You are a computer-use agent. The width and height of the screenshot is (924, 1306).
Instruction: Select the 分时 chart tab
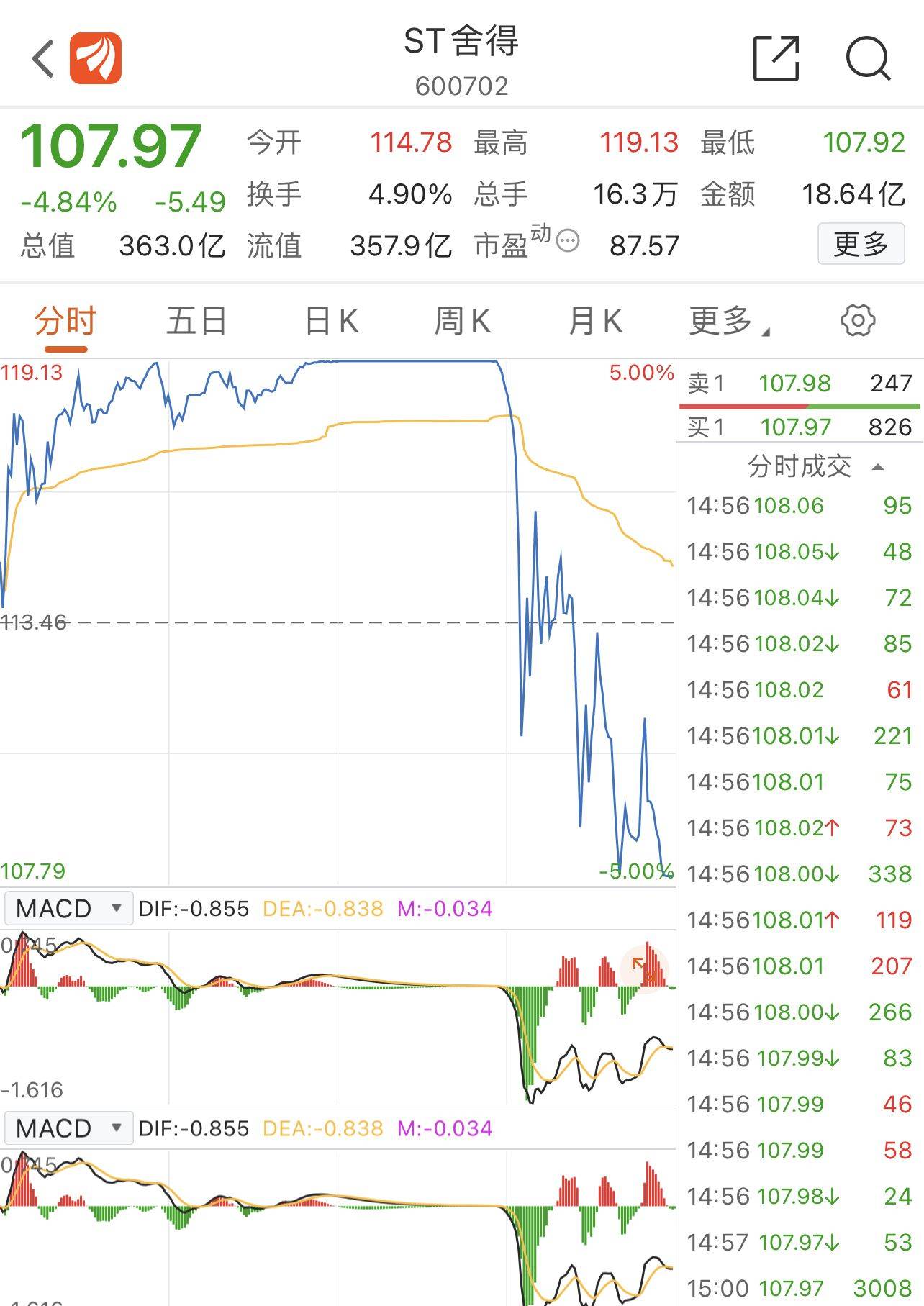[x=65, y=321]
